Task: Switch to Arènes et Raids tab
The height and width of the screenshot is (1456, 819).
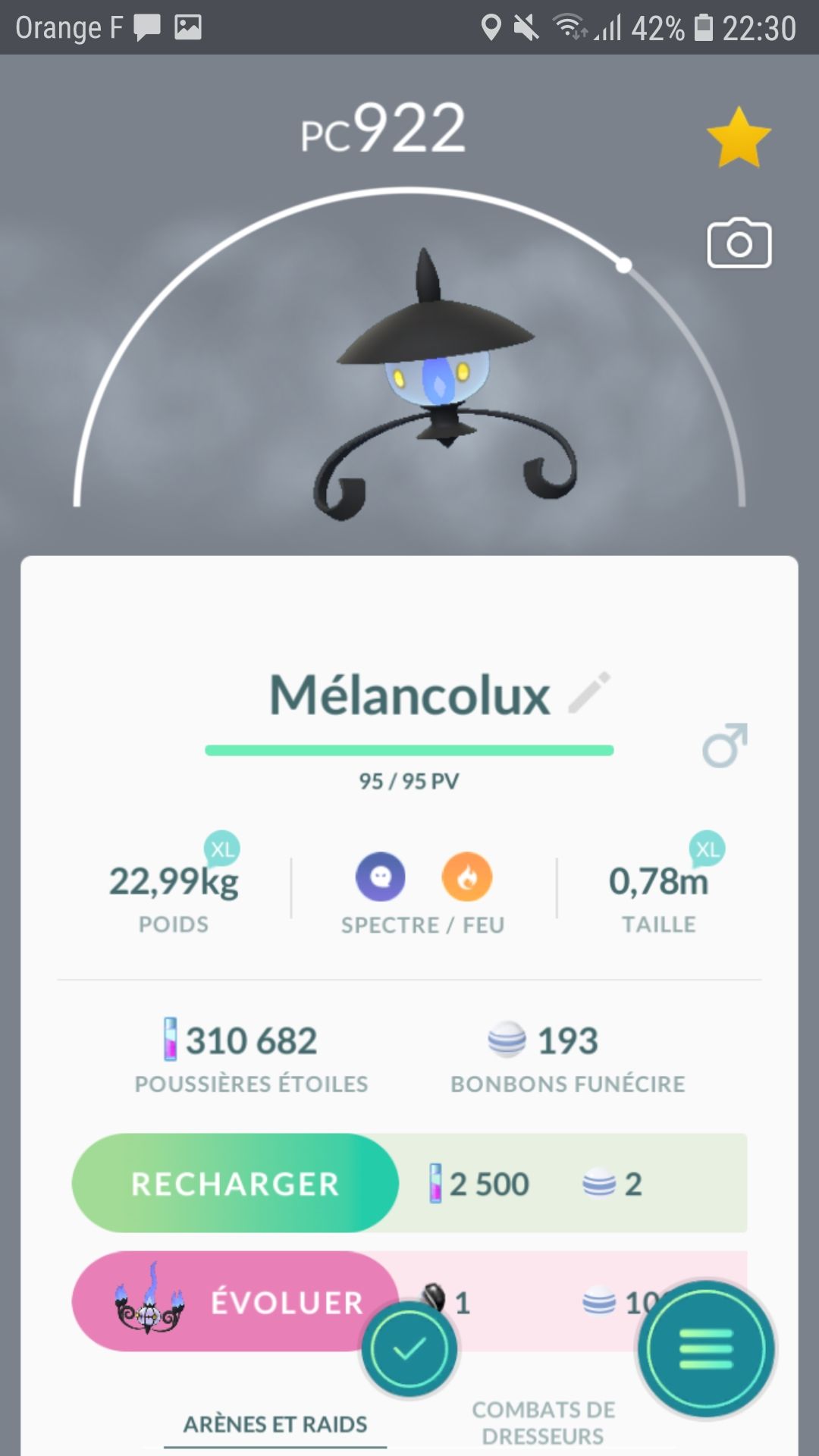Action: pyautogui.click(x=275, y=1424)
